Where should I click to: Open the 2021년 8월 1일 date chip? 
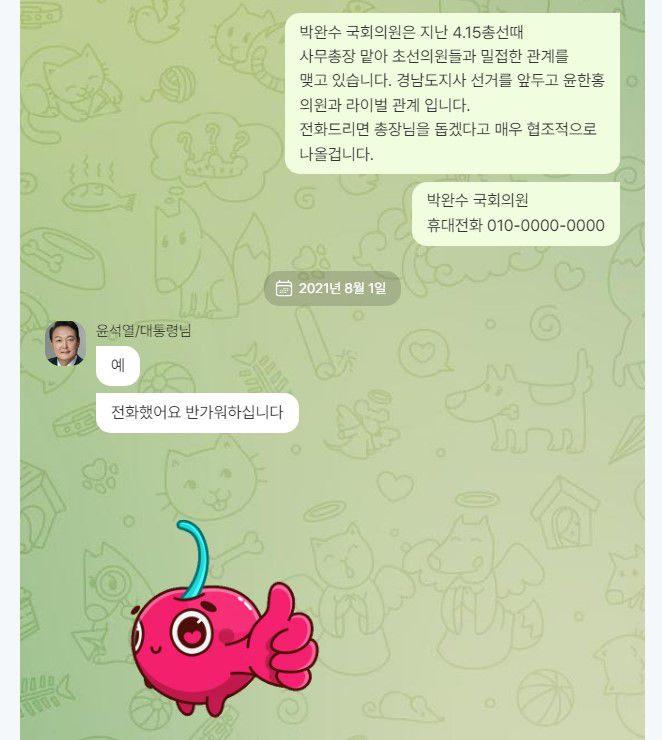pos(332,289)
